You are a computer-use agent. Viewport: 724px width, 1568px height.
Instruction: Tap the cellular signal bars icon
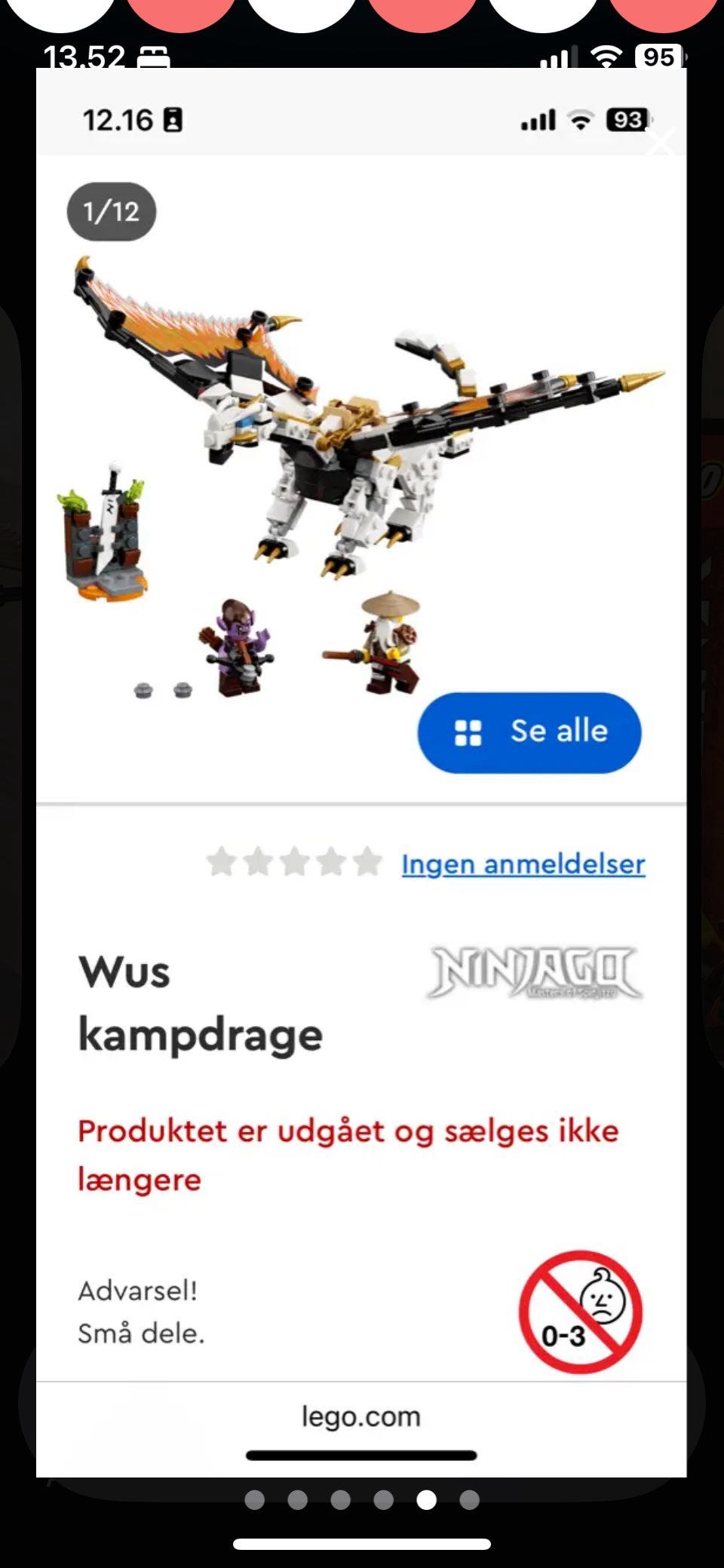tap(538, 118)
